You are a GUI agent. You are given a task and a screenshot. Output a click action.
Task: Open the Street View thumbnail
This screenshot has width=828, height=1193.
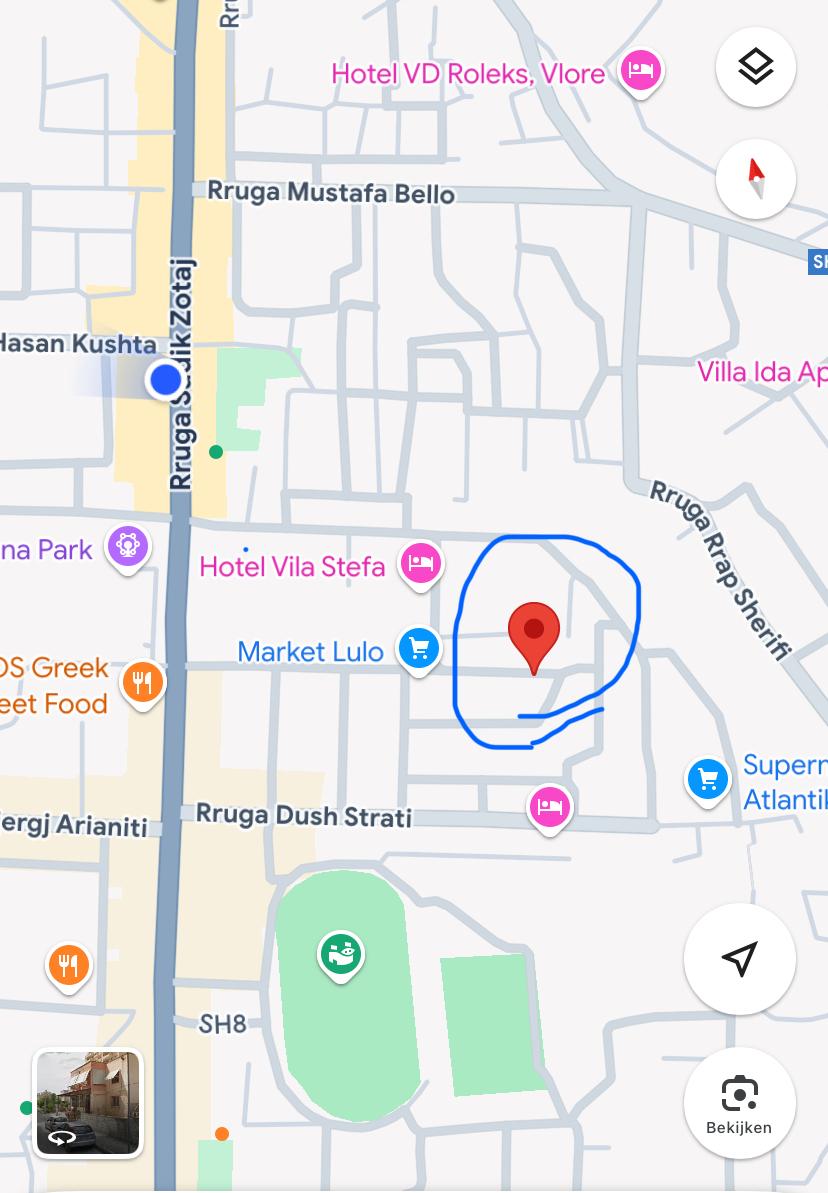[88, 1103]
